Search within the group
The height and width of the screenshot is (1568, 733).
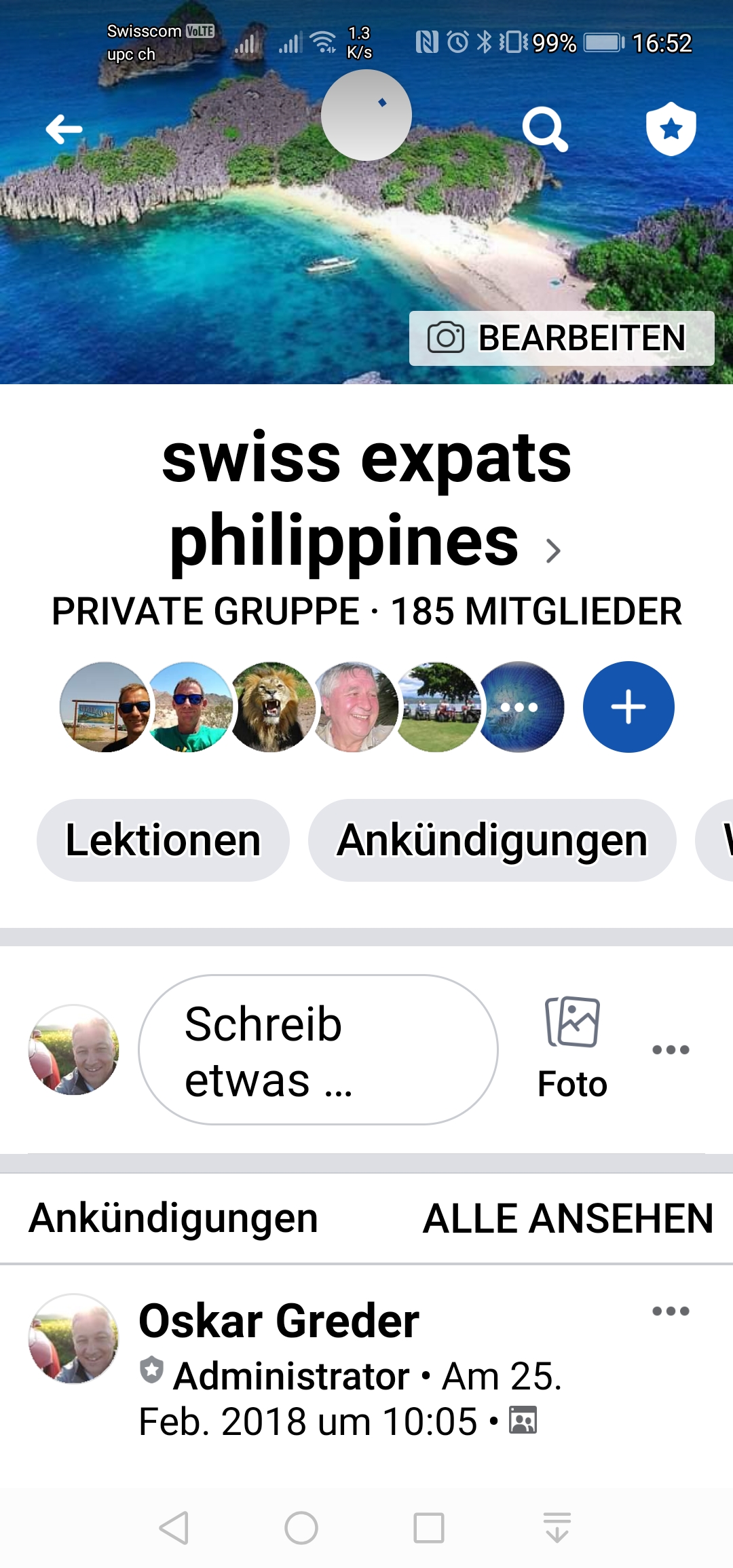click(x=544, y=129)
